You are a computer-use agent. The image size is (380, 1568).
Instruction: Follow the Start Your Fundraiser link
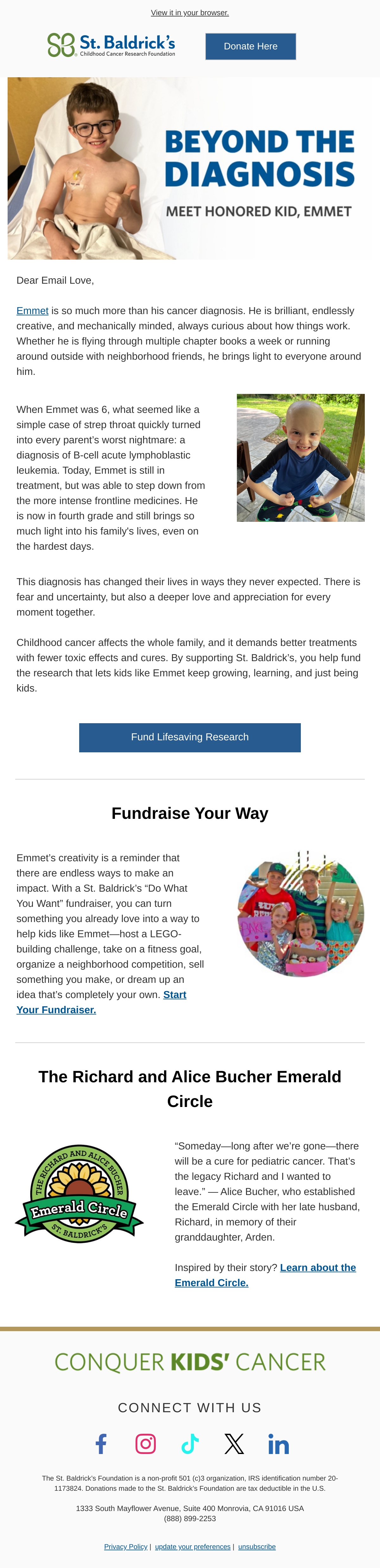pyautogui.click(x=101, y=1002)
